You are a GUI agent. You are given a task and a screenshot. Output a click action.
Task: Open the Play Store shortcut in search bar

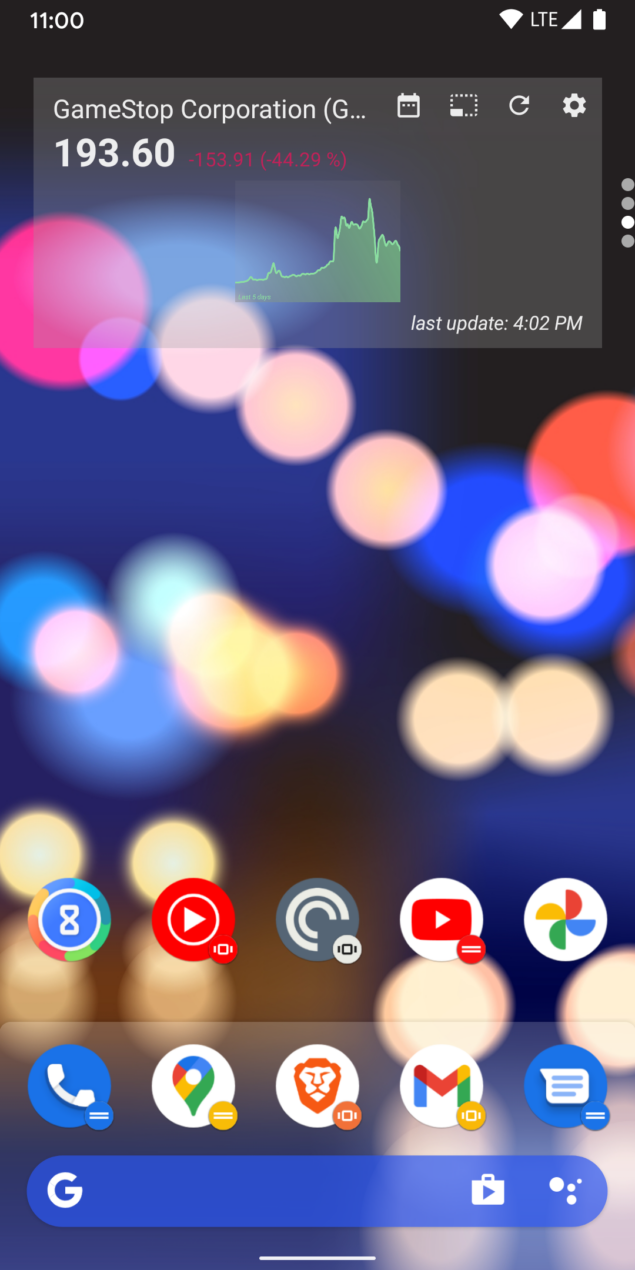click(488, 1191)
